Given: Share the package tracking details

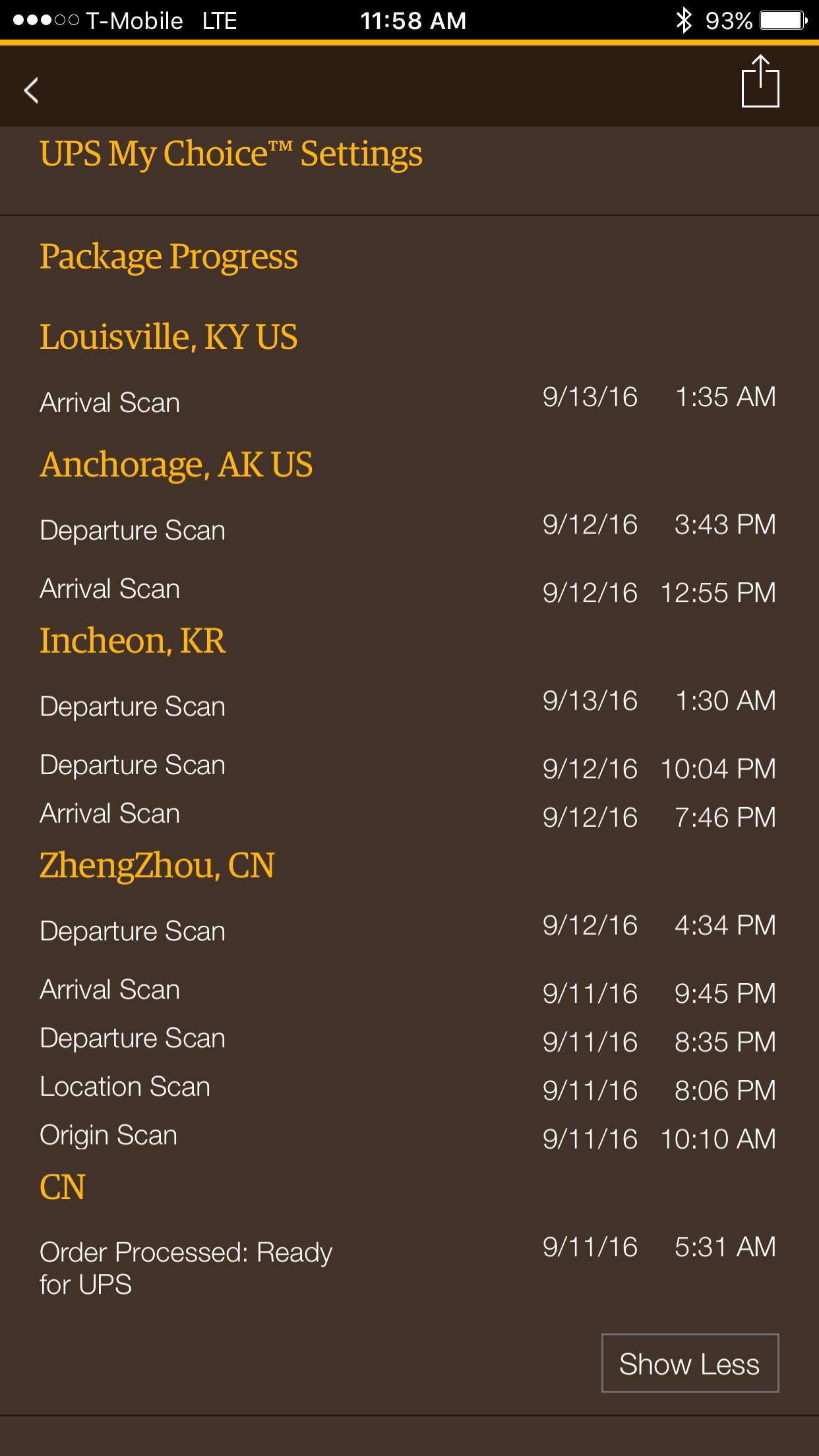Looking at the screenshot, I should coord(760,81).
